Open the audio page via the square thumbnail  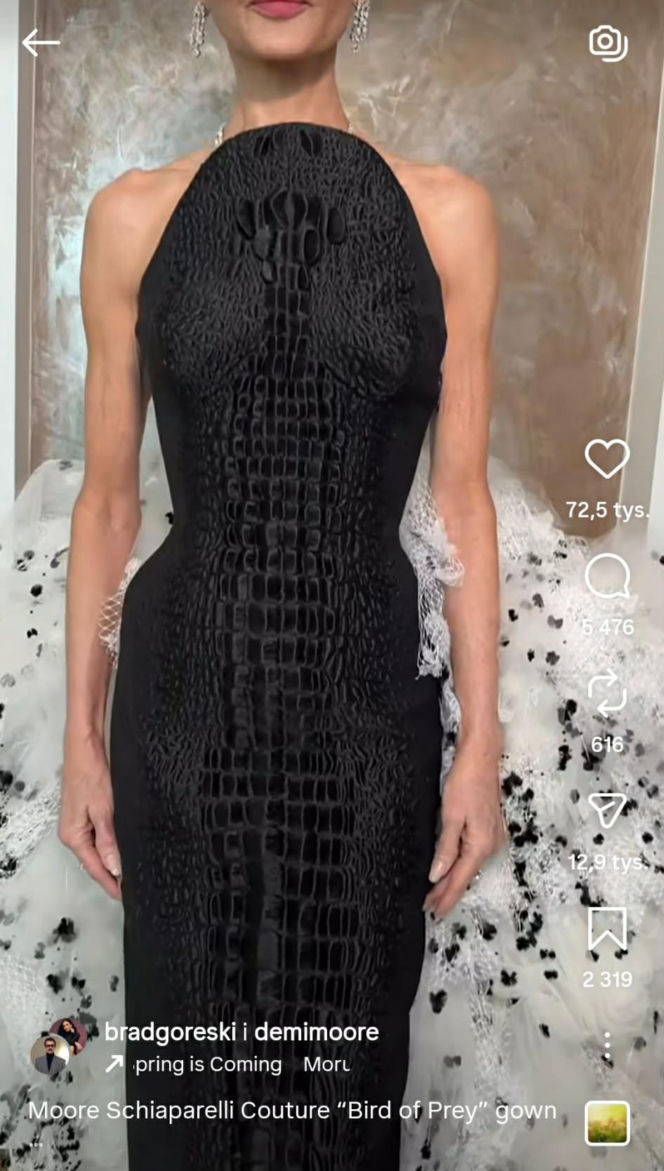(607, 1122)
